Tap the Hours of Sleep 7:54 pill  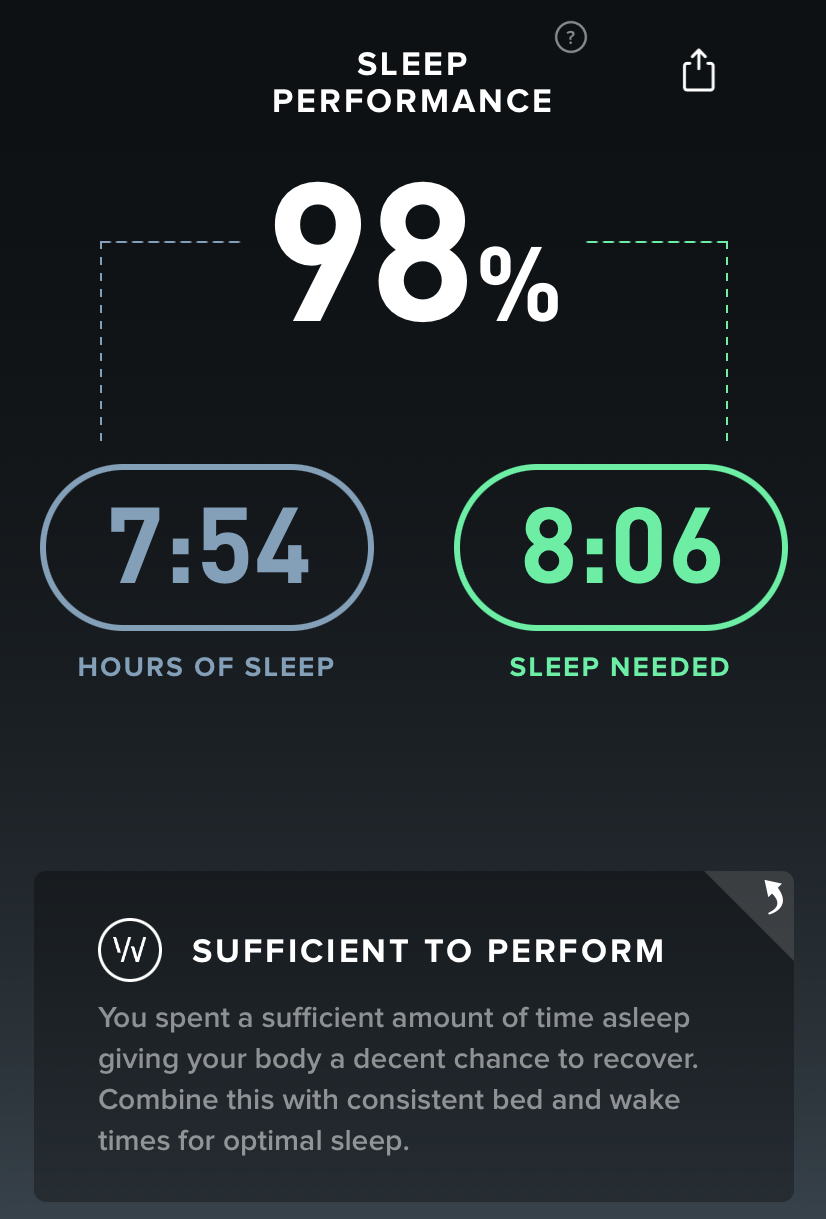coord(207,547)
